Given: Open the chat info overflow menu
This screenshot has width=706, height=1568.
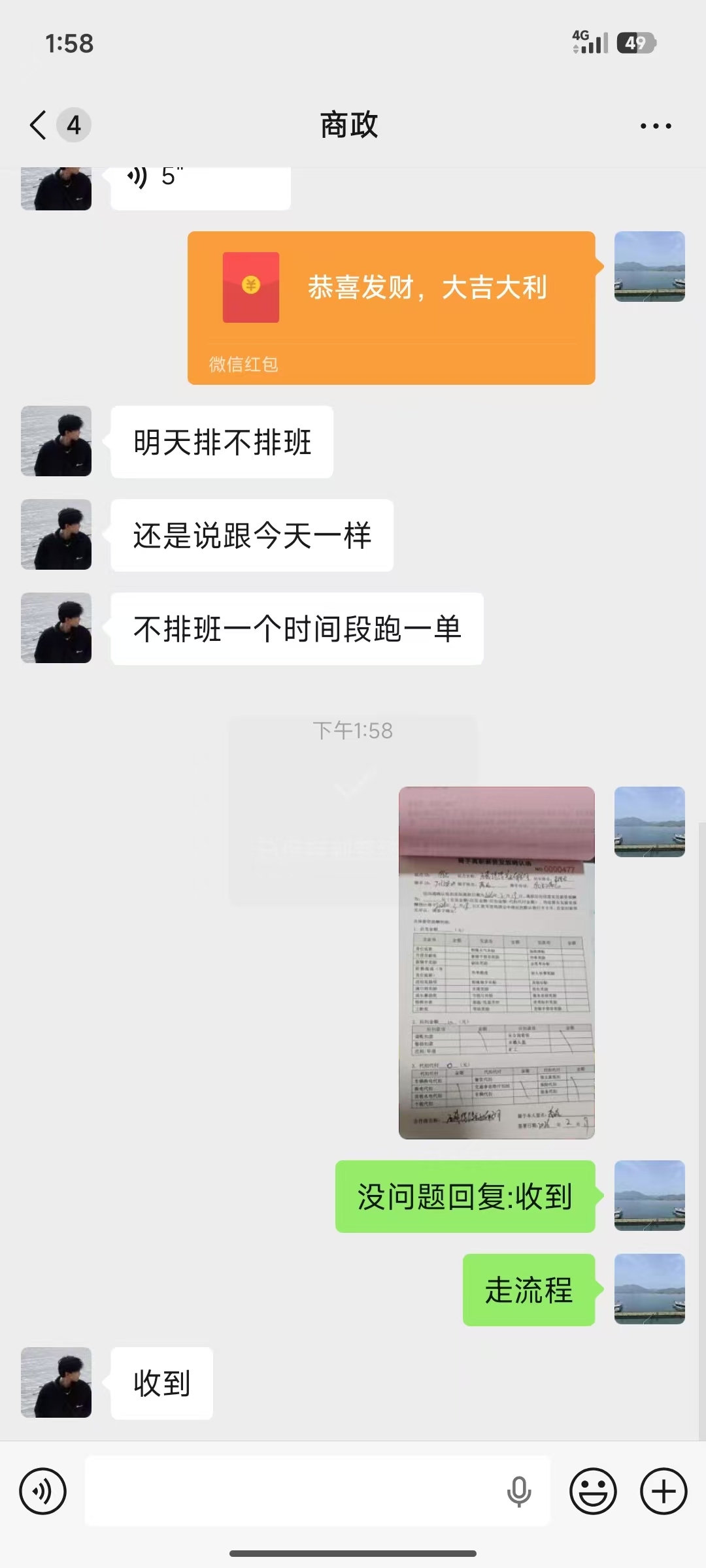Looking at the screenshot, I should coord(655,126).
